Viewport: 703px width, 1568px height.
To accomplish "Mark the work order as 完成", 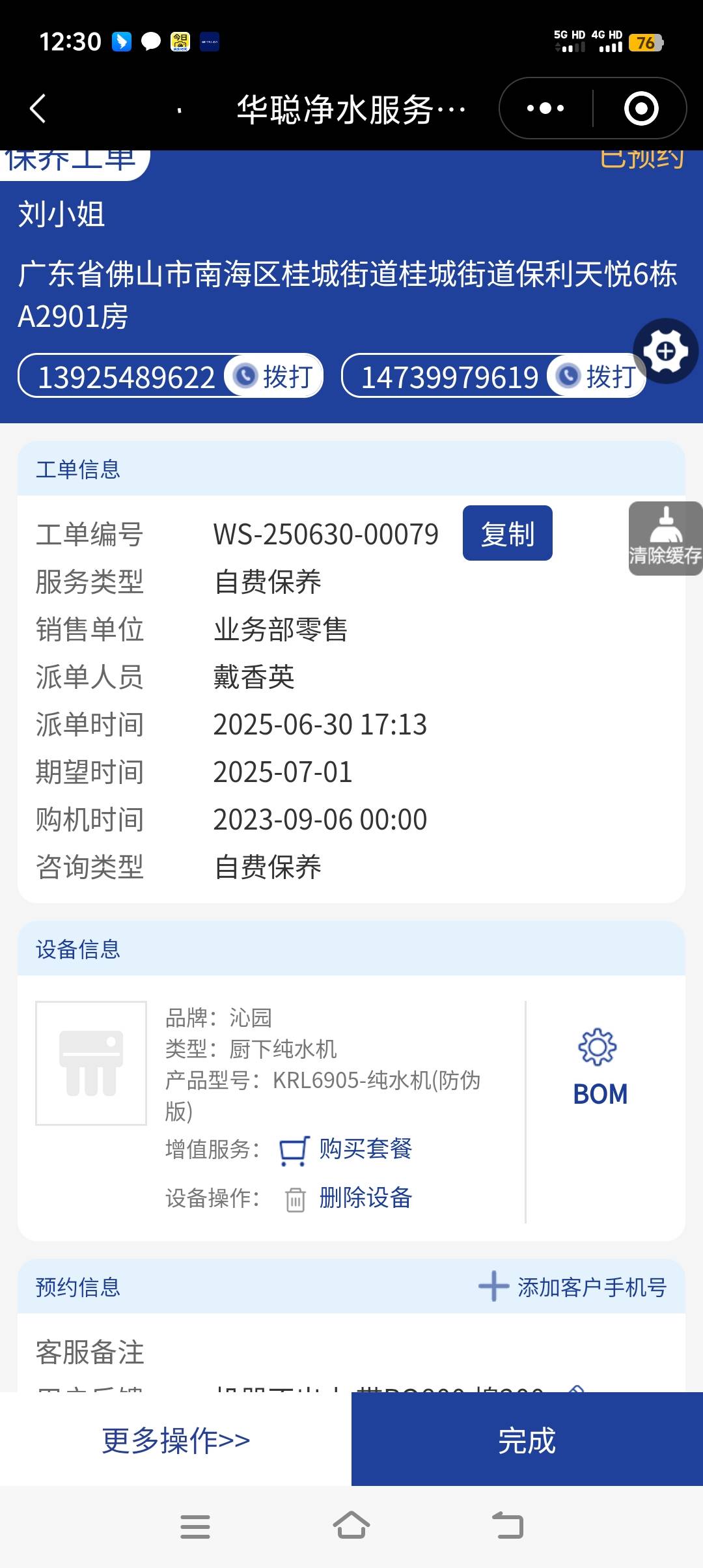I will coord(527,1440).
